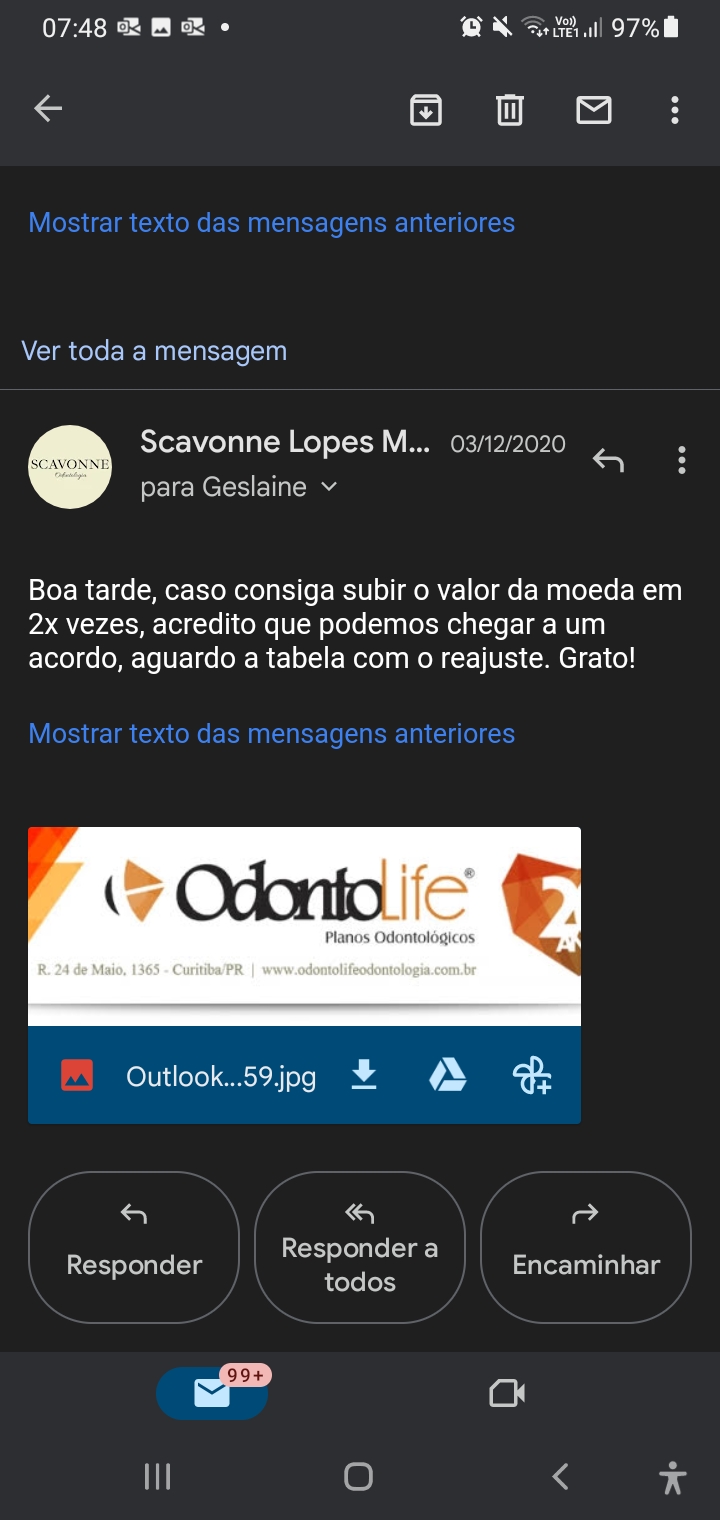Open message options for Scavonne's email
The image size is (720, 1520).
[681, 460]
